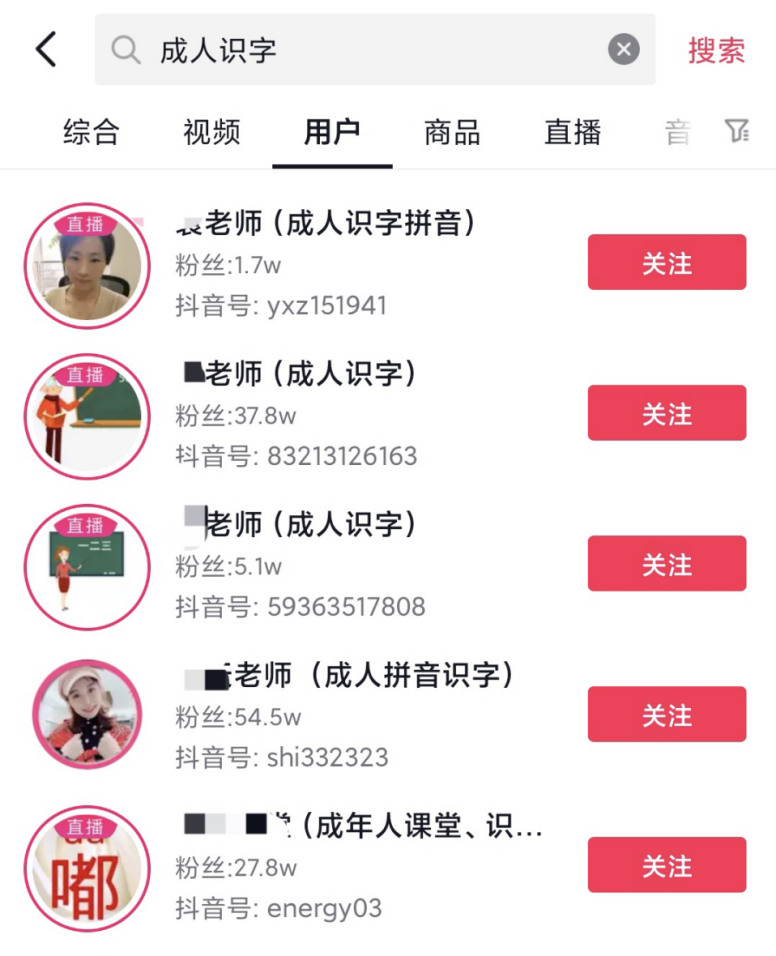Screen dimensions: 776x956
Task: Clear the search text
Action: 624,49
